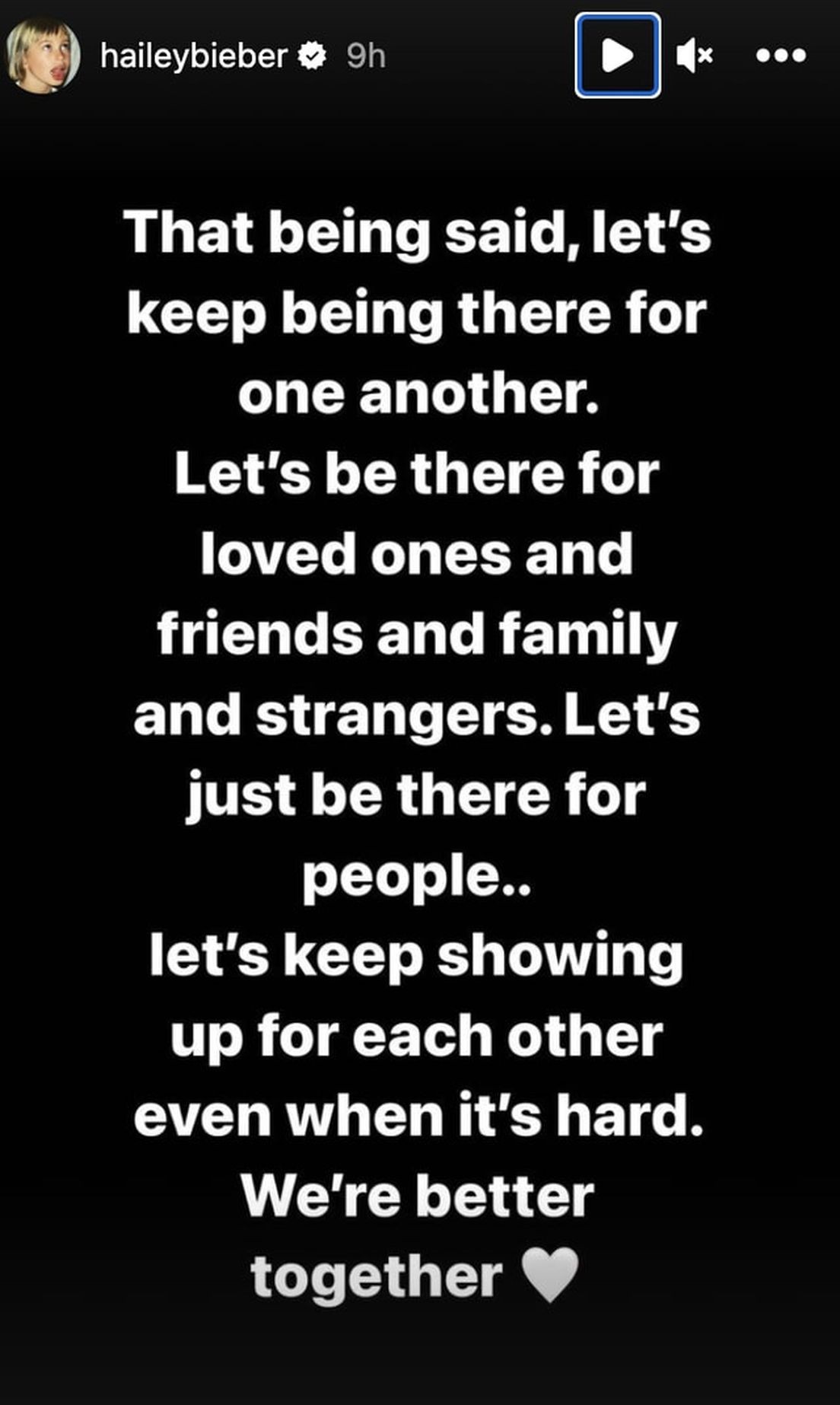Open haileybieber's profile picture
The width and height of the screenshot is (840, 1405).
pos(43,56)
